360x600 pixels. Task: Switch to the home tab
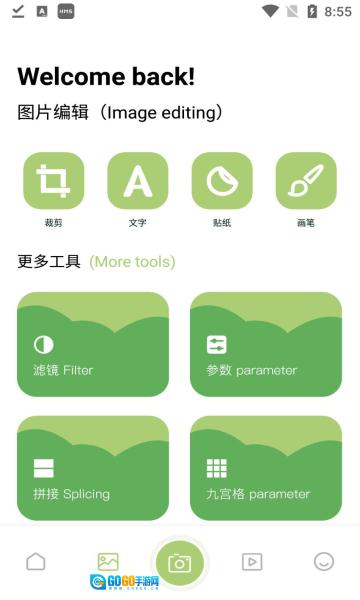pyautogui.click(x=36, y=562)
